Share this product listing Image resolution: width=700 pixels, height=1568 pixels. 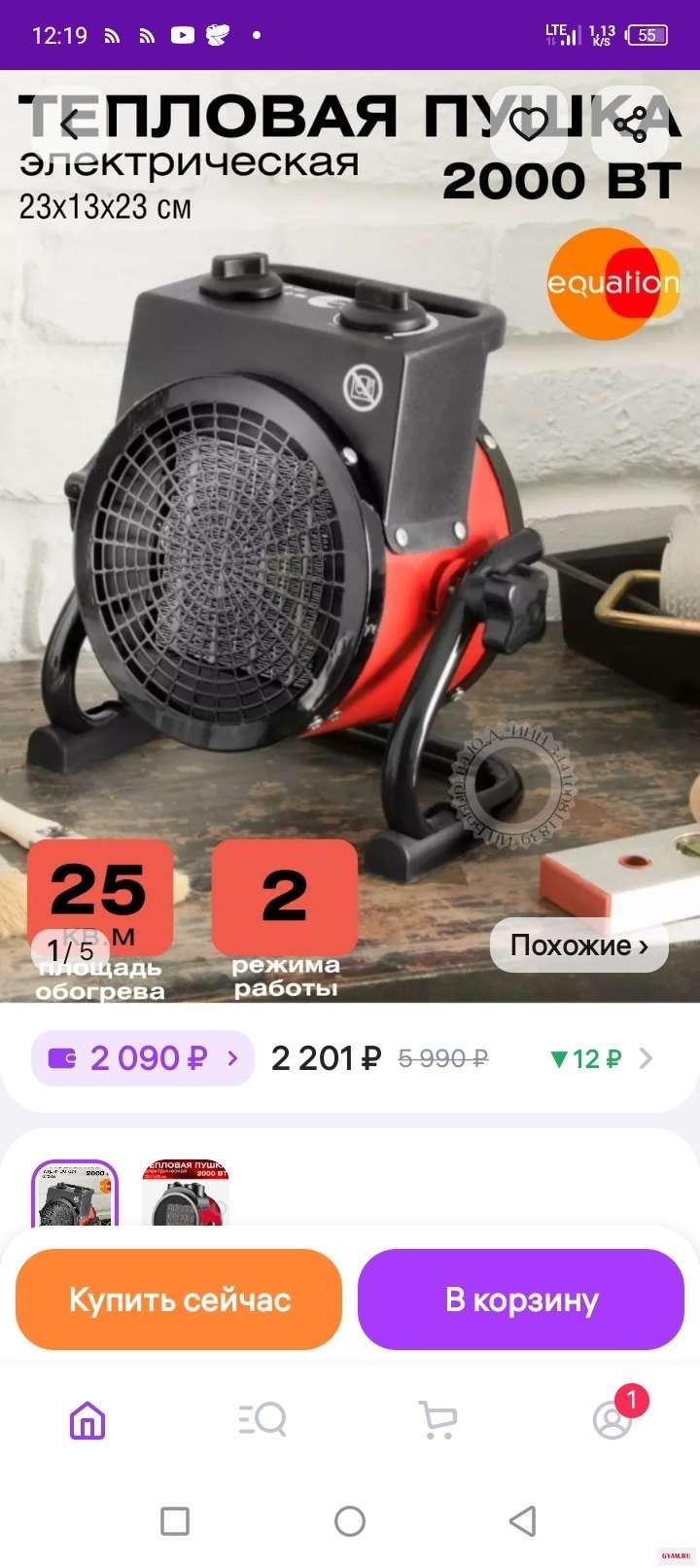pyautogui.click(x=630, y=125)
